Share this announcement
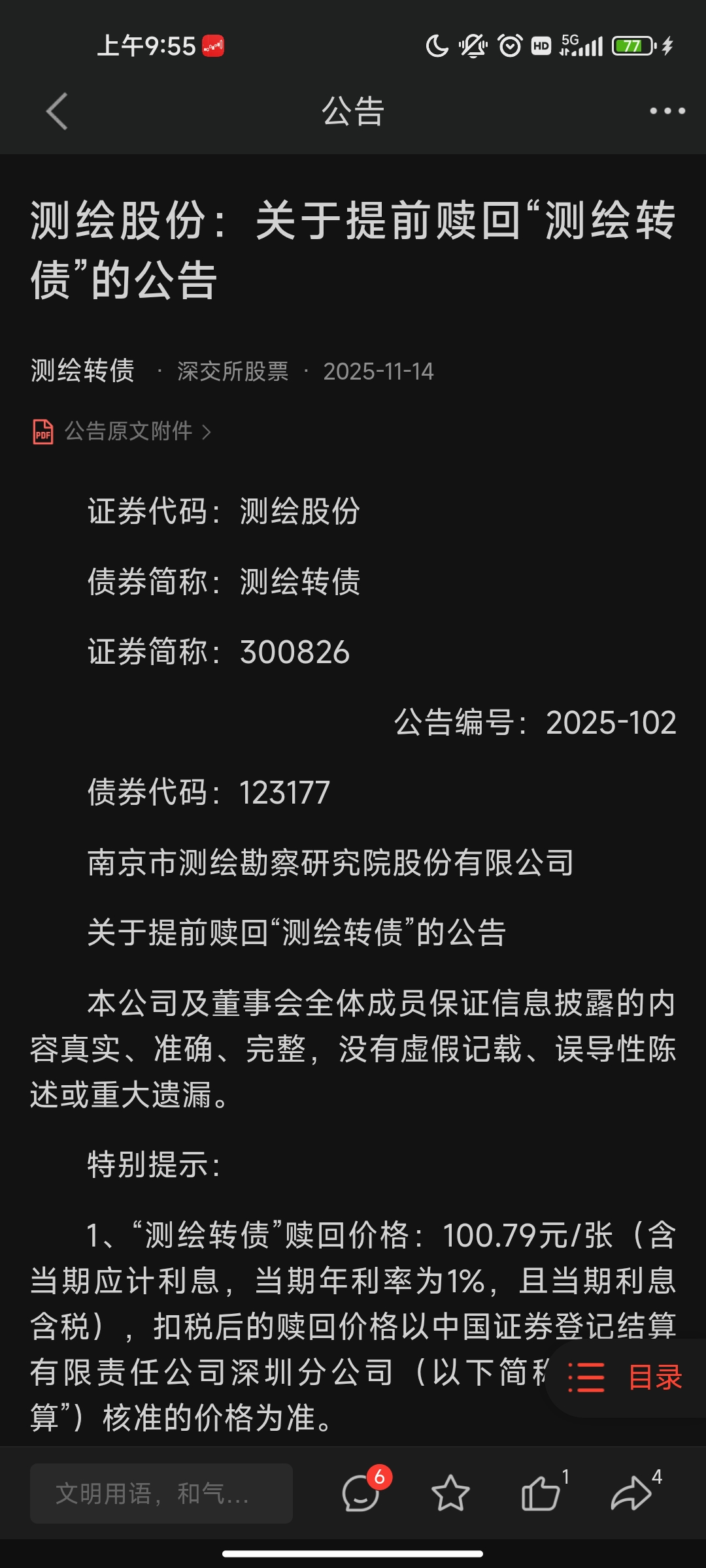The width and height of the screenshot is (706, 1568). [631, 1494]
